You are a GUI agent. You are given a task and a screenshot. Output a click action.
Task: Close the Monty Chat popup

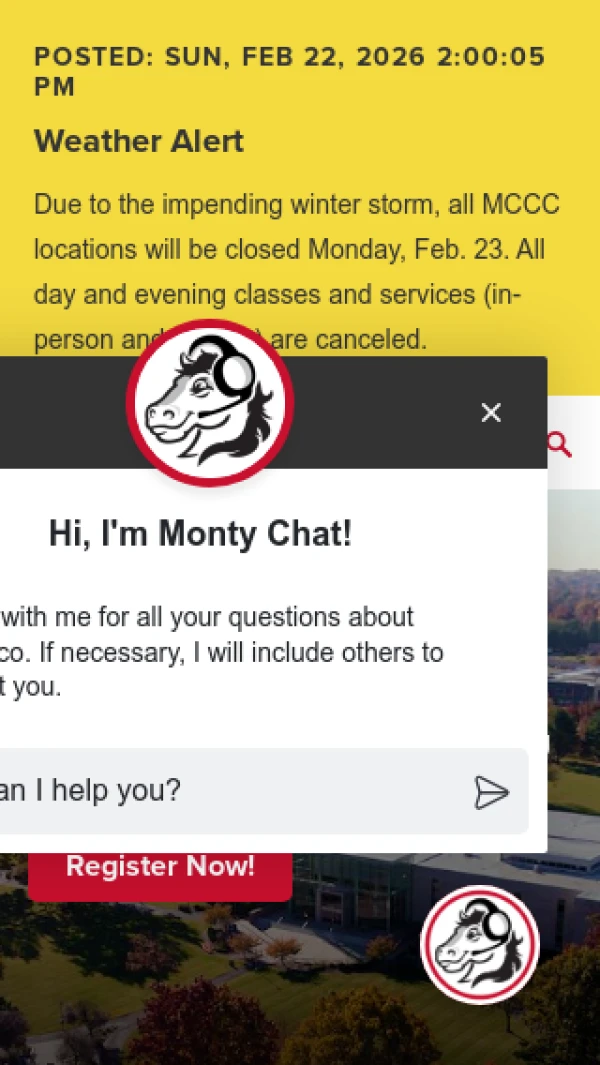tap(490, 412)
